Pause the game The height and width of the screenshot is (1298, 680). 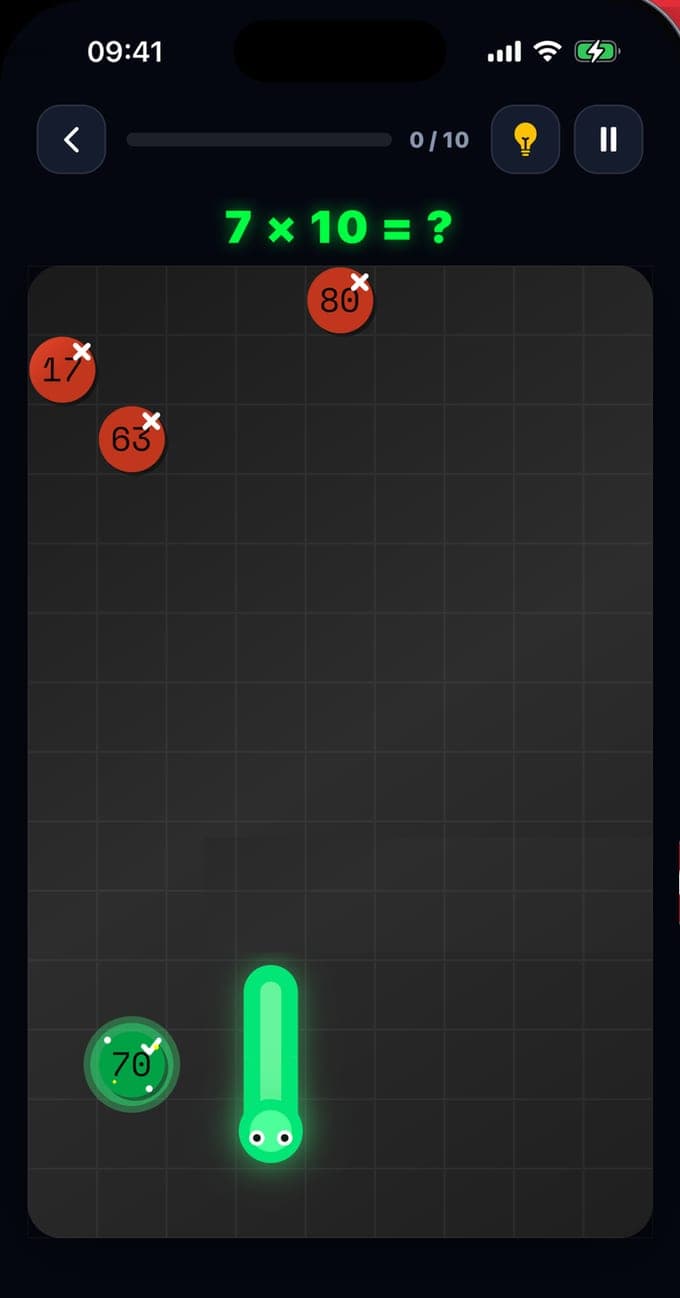click(608, 139)
